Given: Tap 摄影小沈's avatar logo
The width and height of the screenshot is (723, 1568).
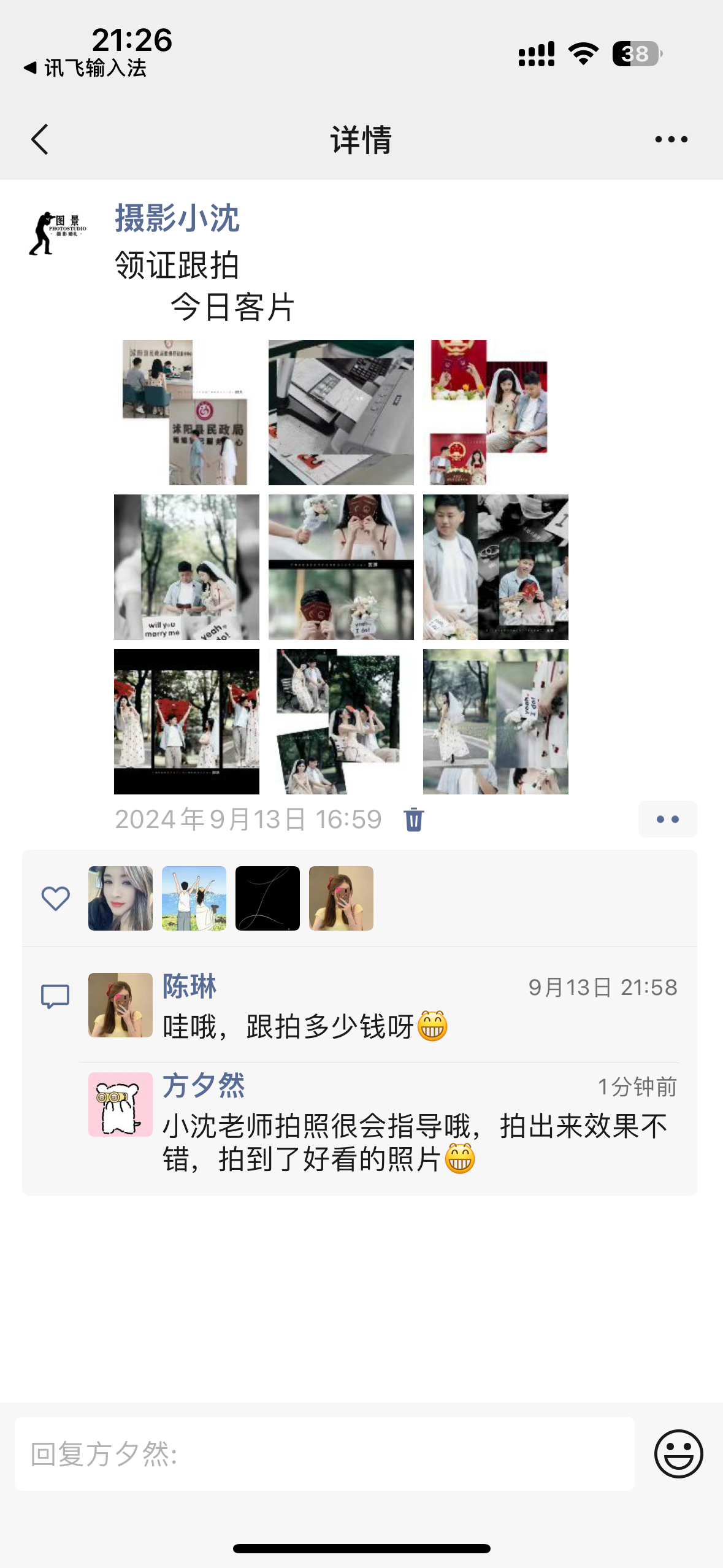Looking at the screenshot, I should (58, 233).
